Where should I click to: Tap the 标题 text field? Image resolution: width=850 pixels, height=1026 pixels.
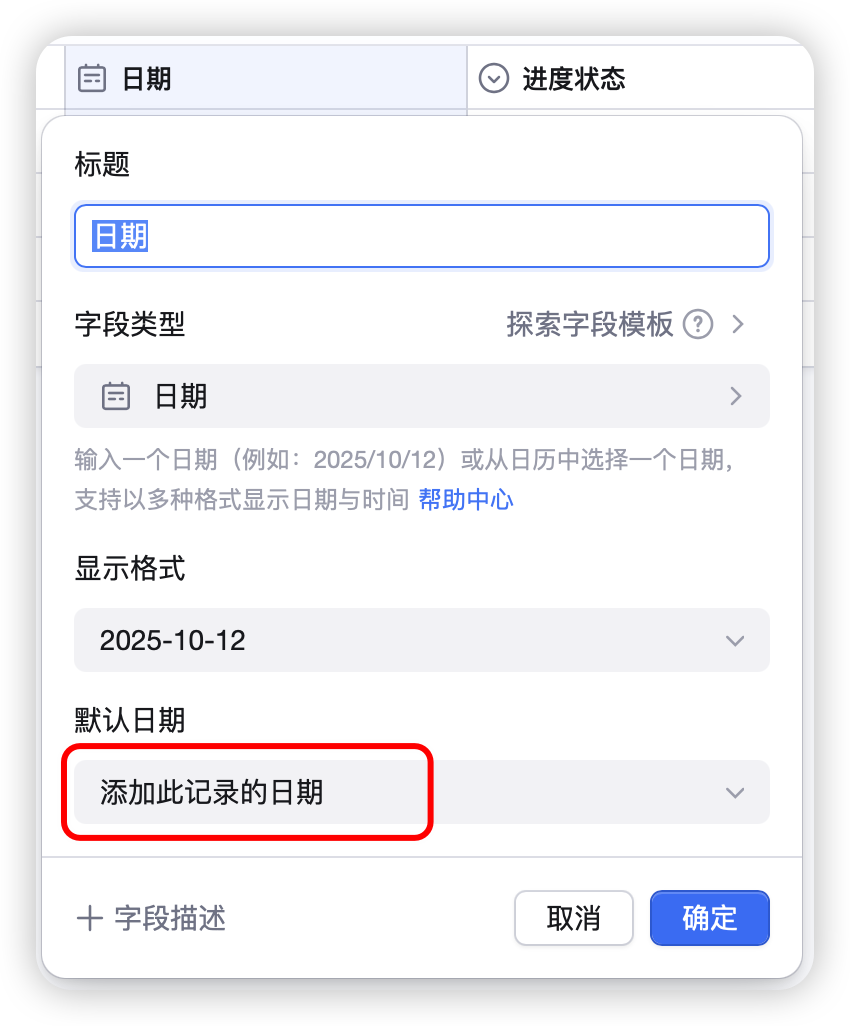(x=421, y=236)
